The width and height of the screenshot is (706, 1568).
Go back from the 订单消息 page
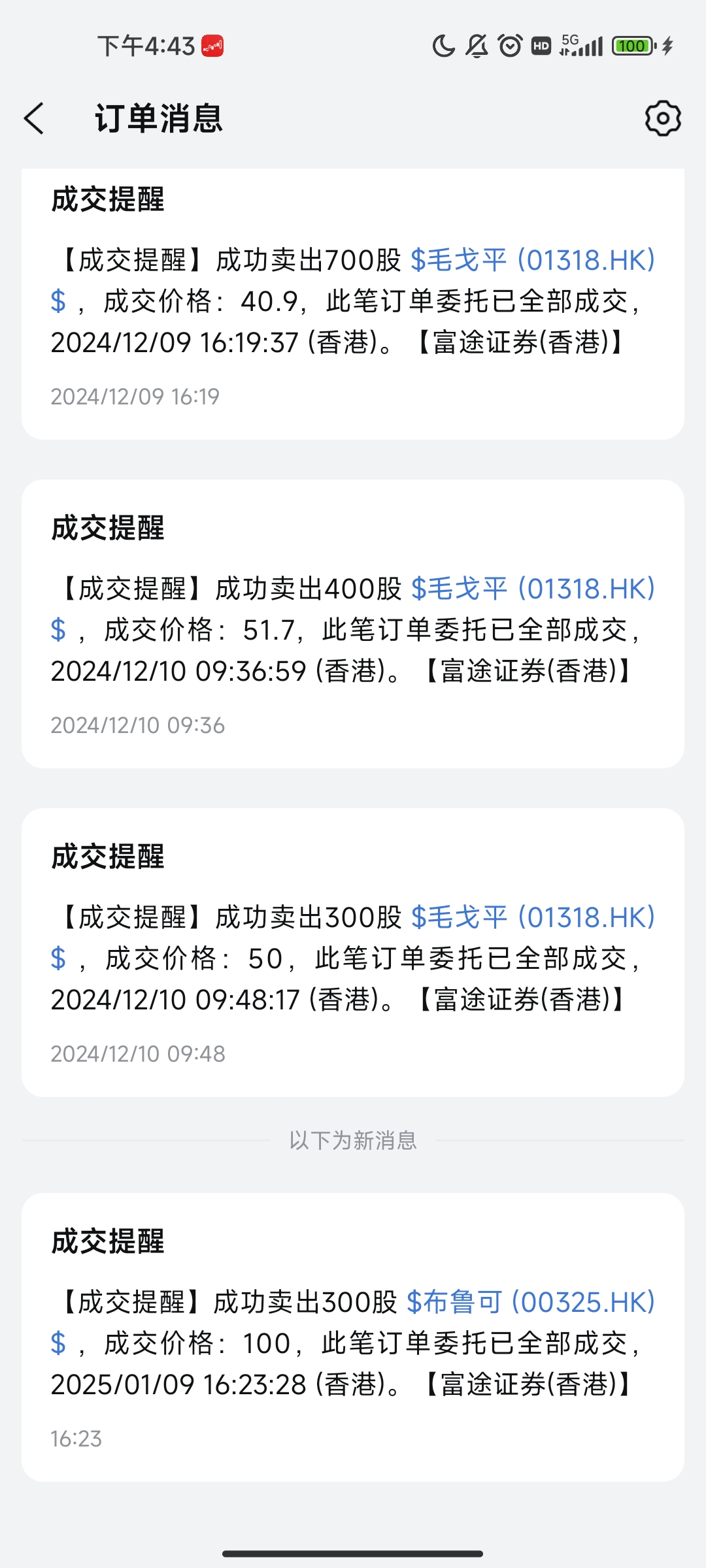34,119
